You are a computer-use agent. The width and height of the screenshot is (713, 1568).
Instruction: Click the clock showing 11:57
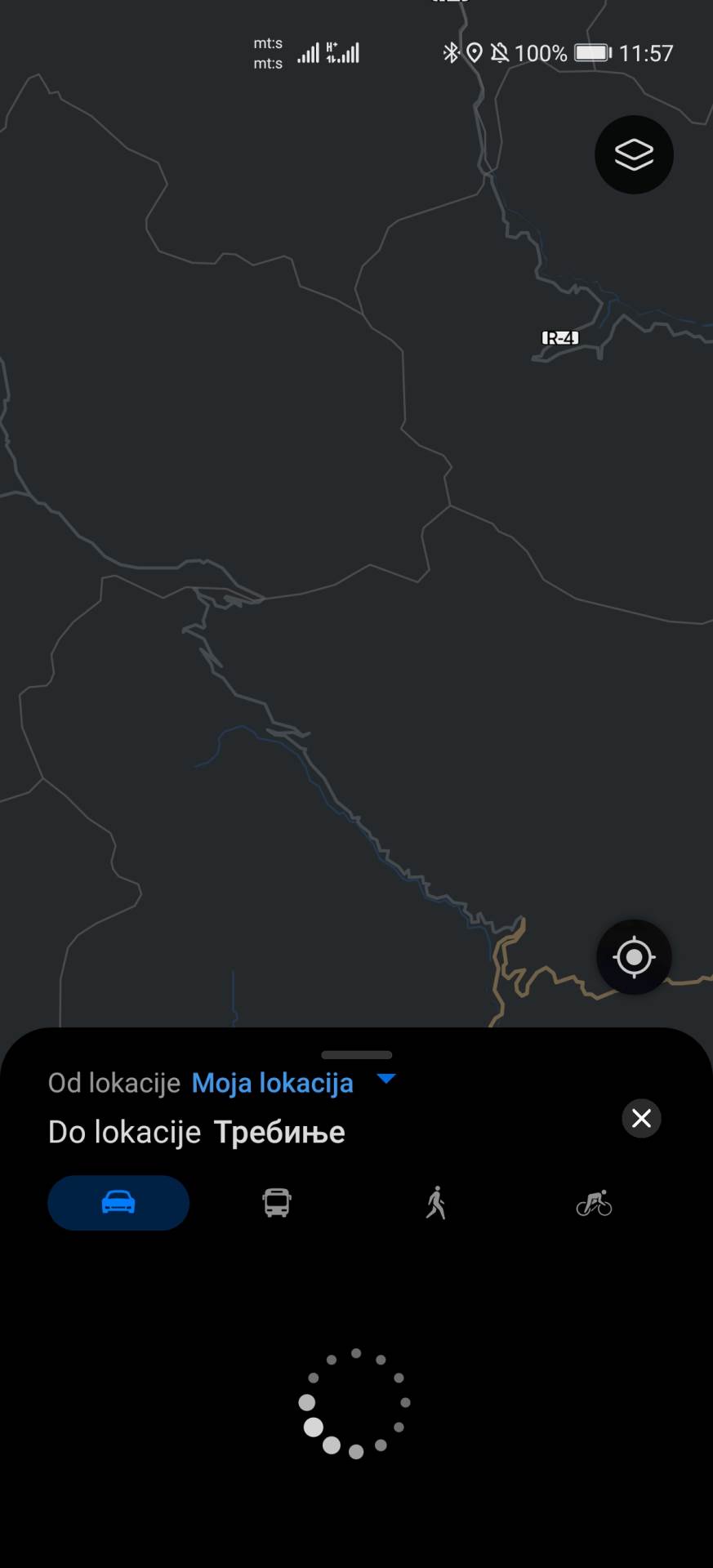648,52
